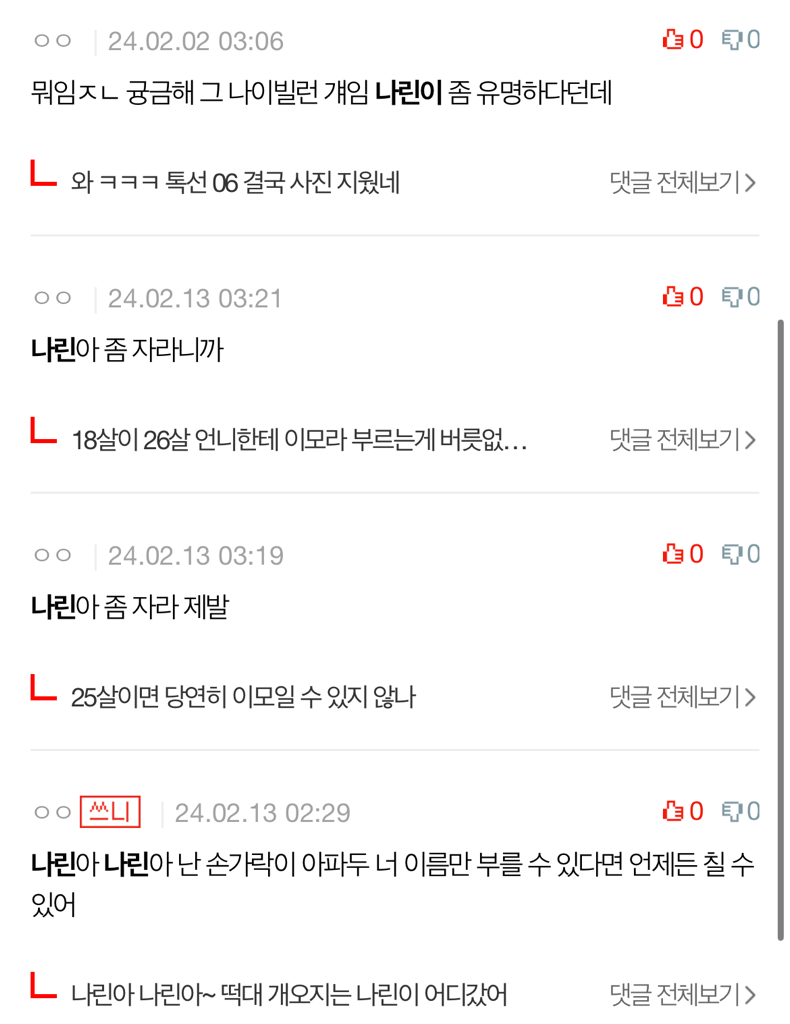Like the 쓰니 comment from 02:29
The image size is (790, 1024).
click(682, 811)
